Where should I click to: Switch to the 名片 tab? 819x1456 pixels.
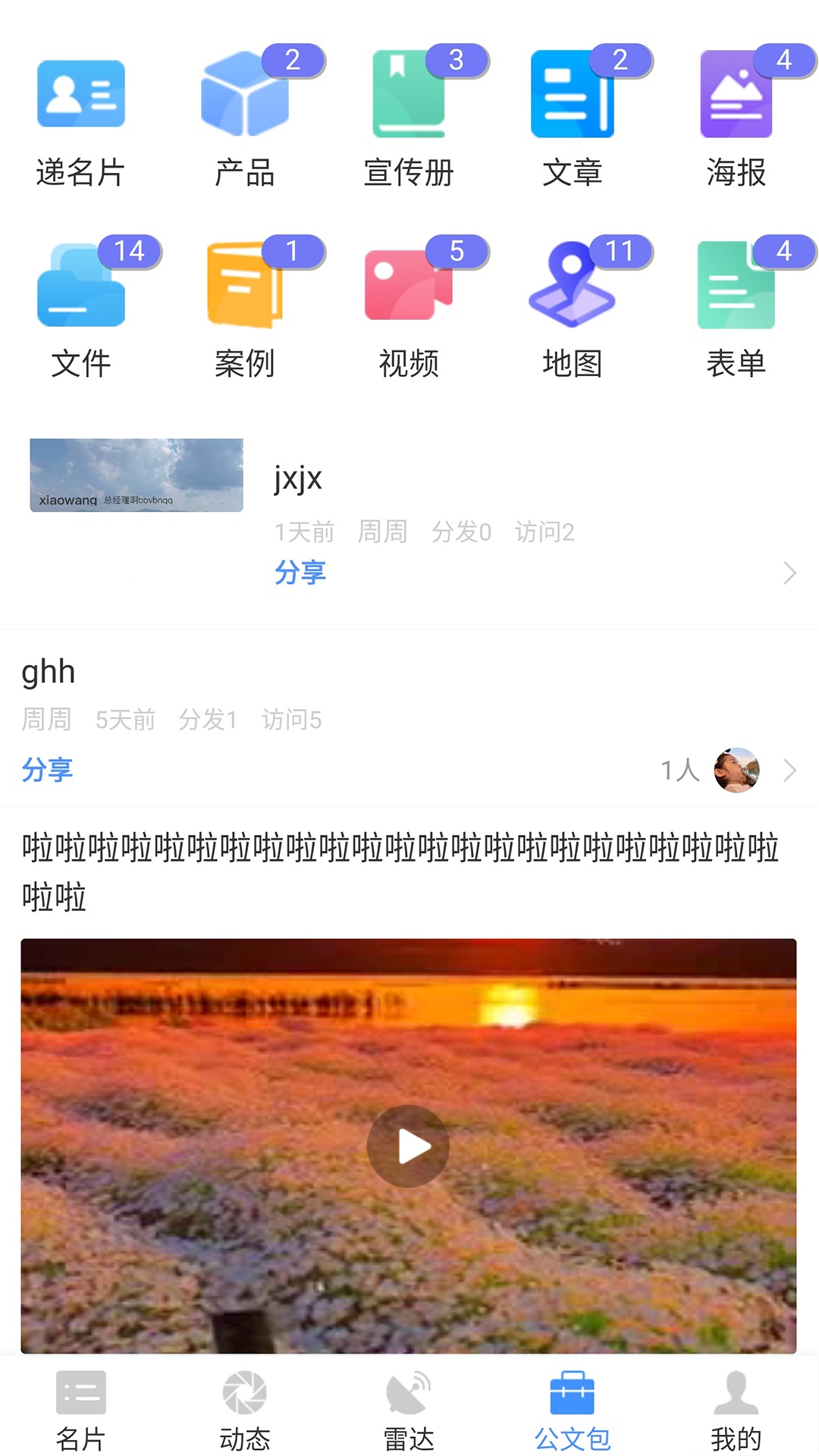click(81, 1410)
